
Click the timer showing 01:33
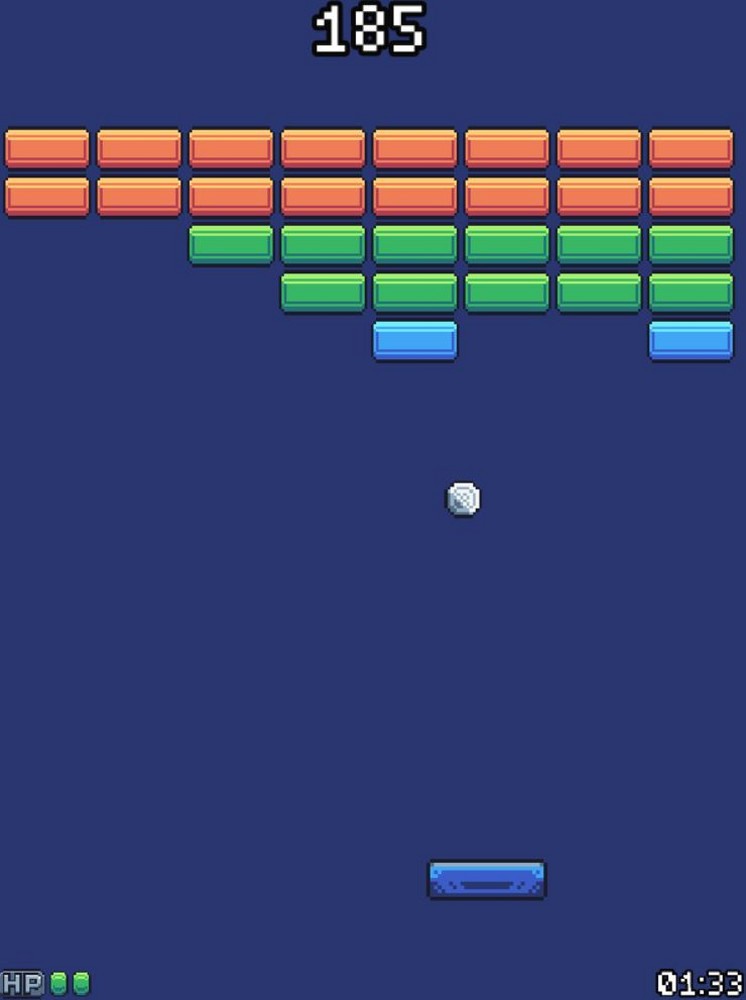[700, 983]
